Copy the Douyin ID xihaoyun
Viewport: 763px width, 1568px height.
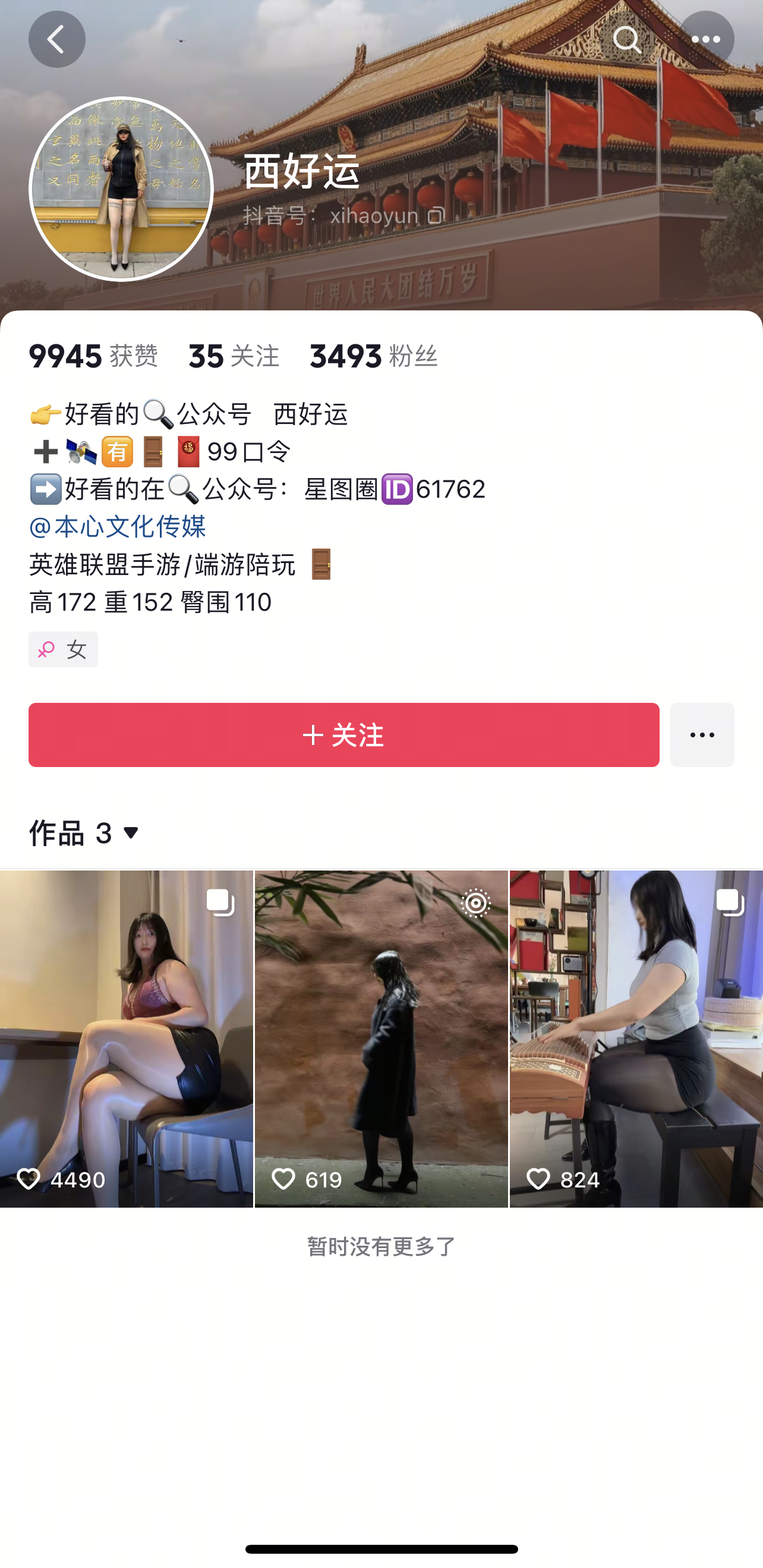coord(436,215)
